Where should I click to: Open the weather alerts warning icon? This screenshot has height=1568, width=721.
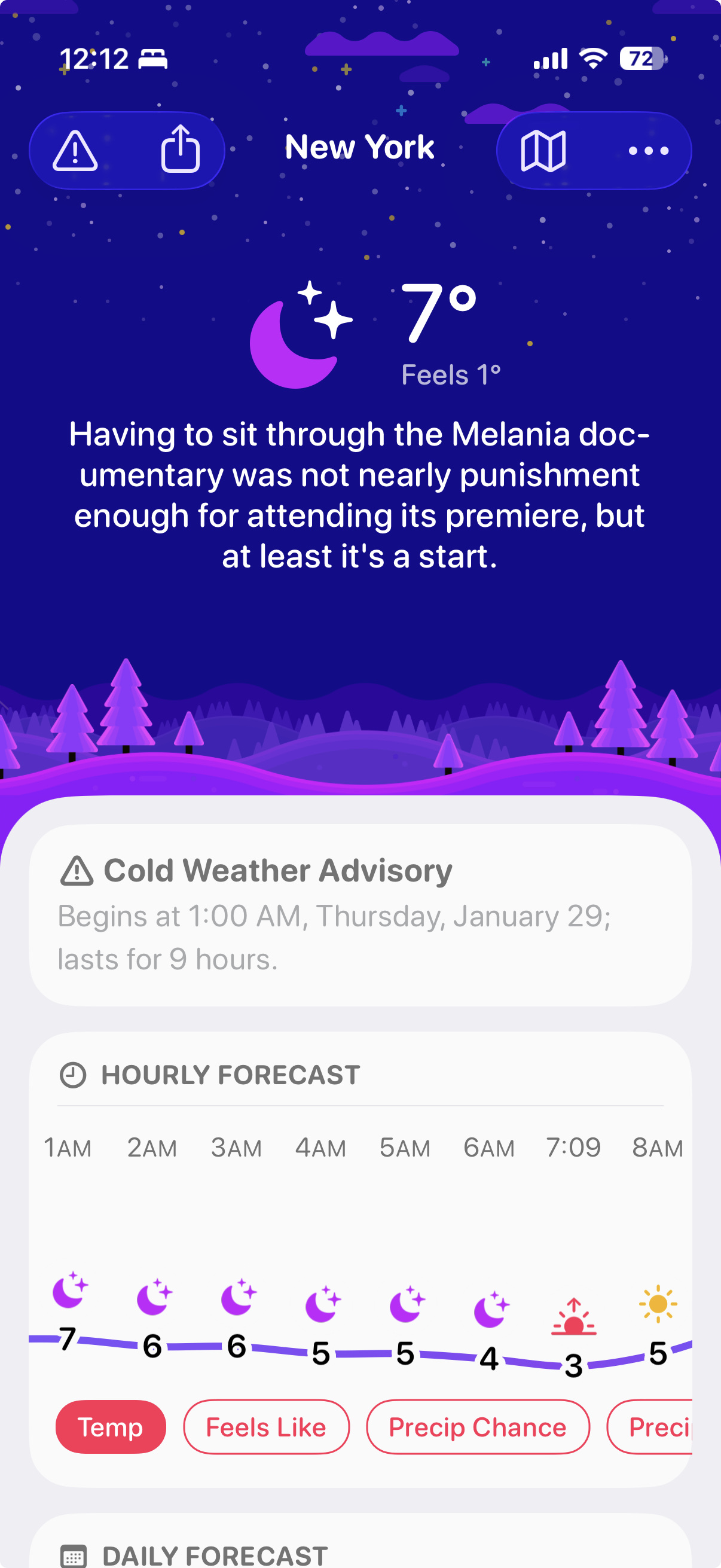75,150
